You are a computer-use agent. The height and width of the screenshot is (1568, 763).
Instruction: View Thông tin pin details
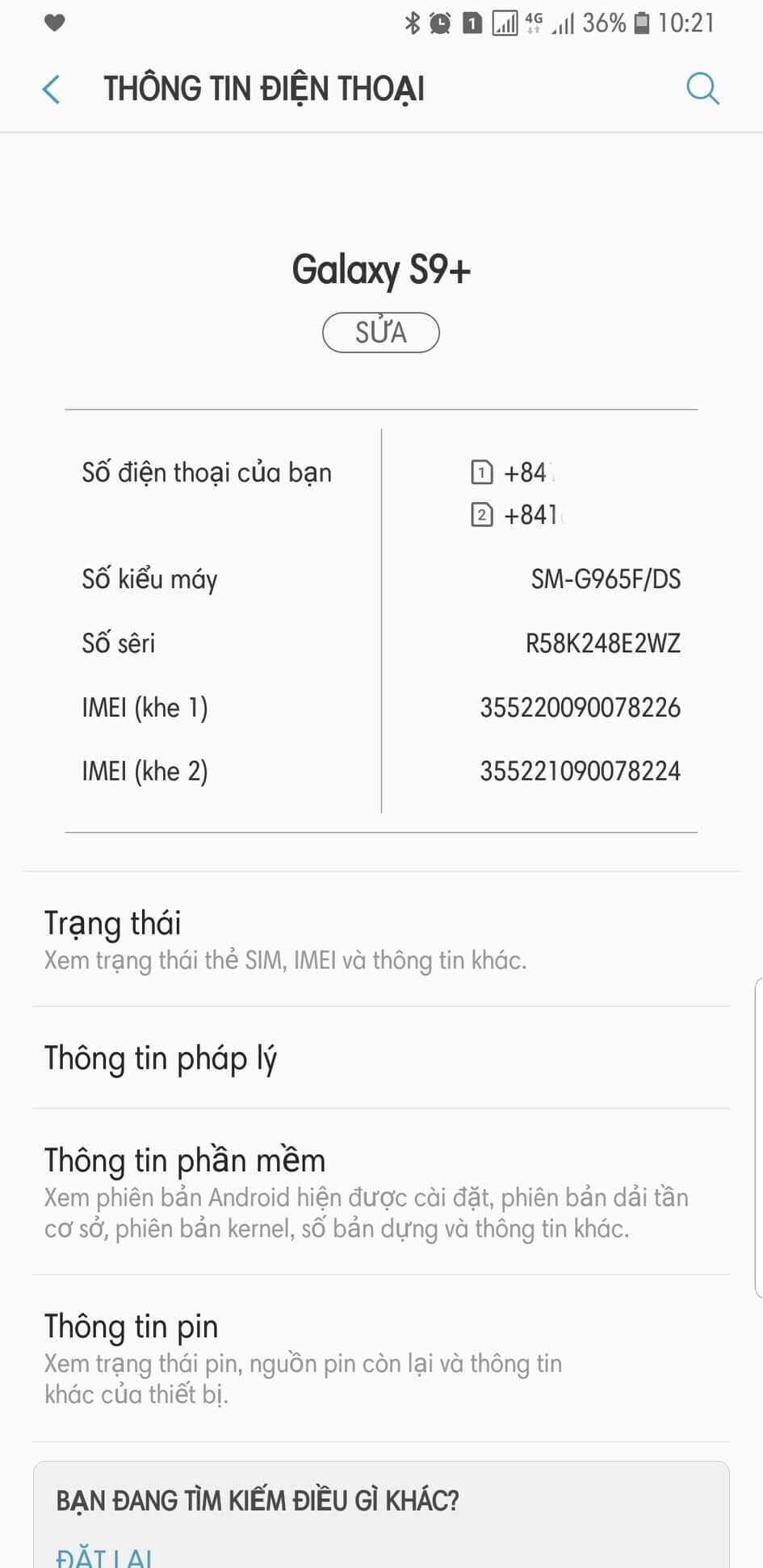[x=381, y=1358]
